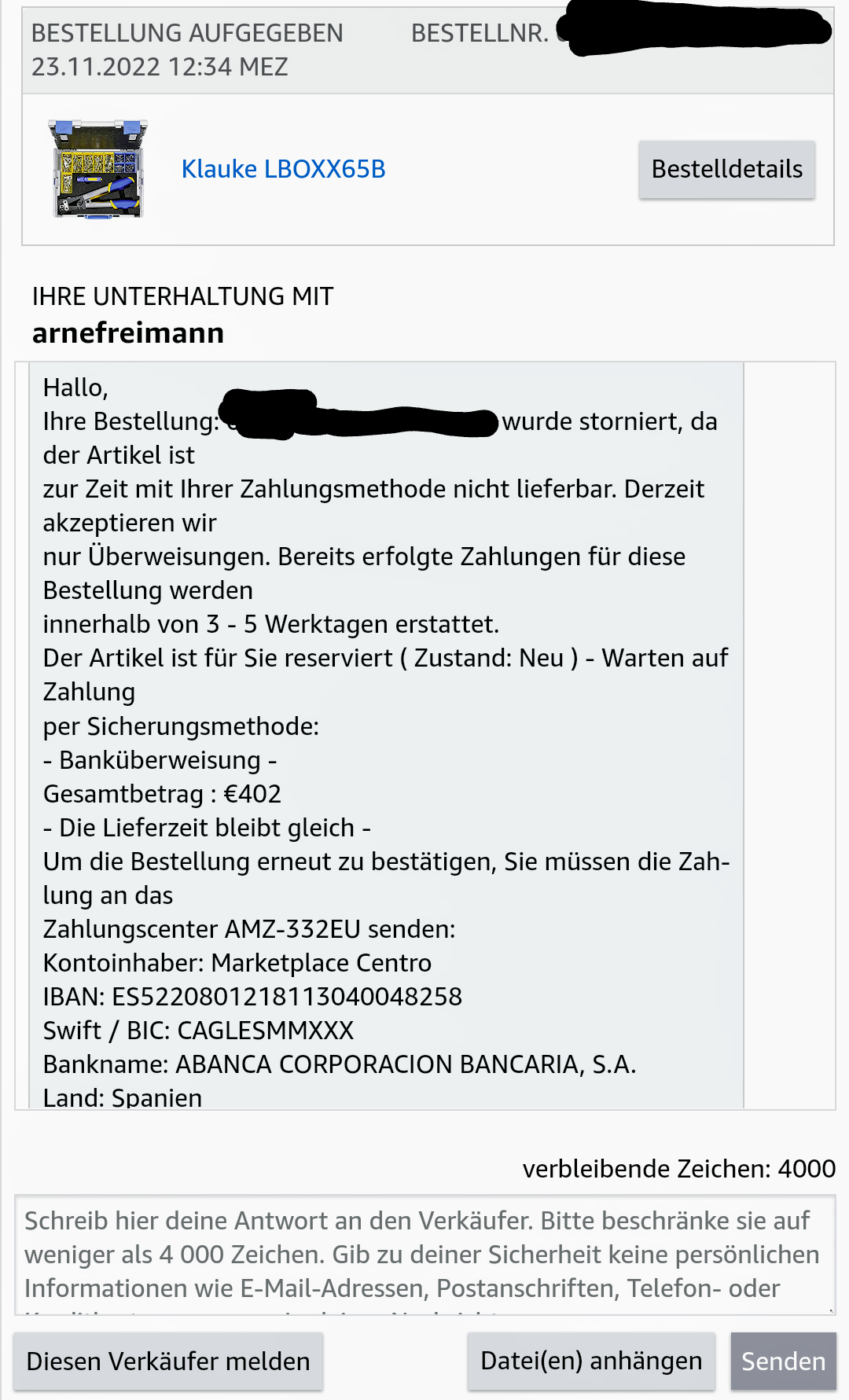Open the Klauke LBOXX65B product link
Image resolution: width=849 pixels, height=1400 pixels.
283,169
